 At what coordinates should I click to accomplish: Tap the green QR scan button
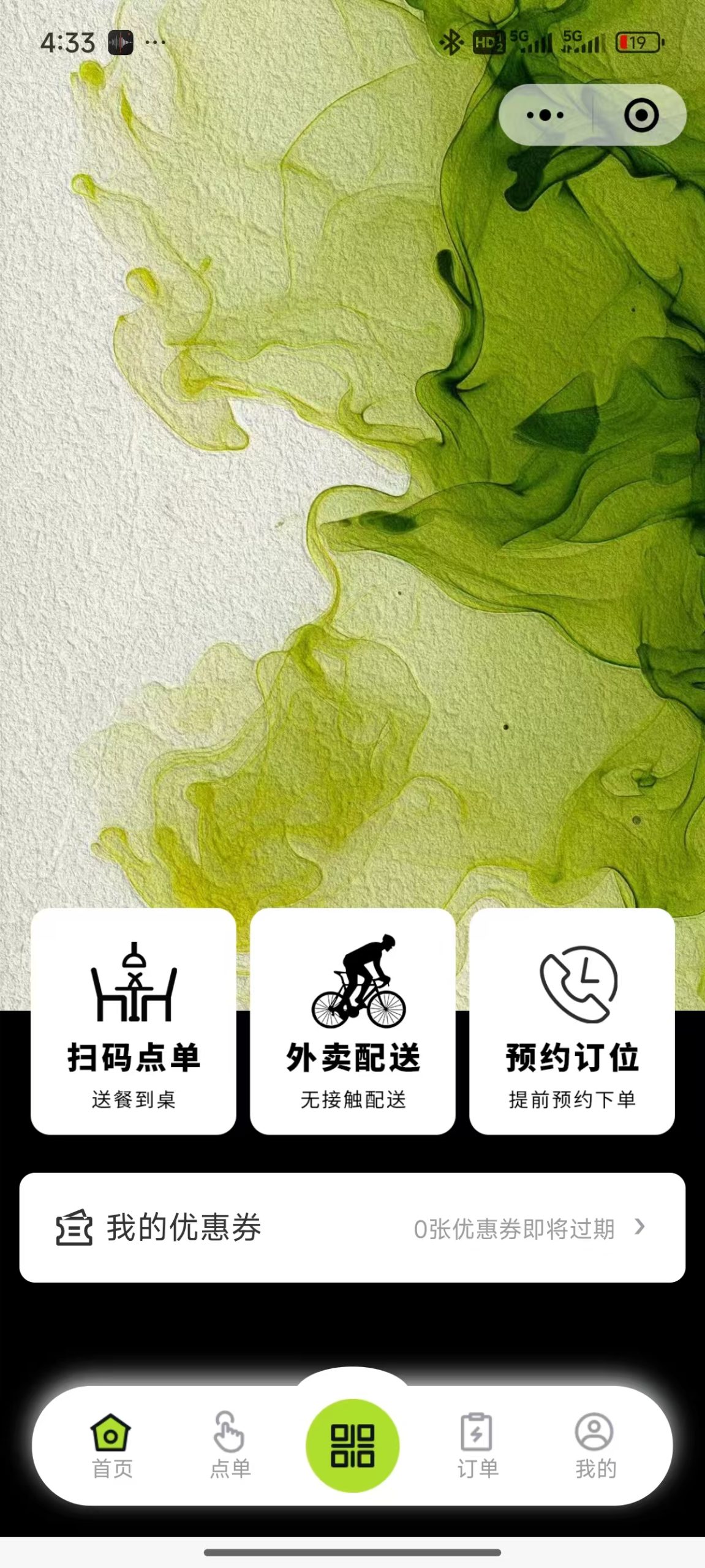coord(352,1445)
